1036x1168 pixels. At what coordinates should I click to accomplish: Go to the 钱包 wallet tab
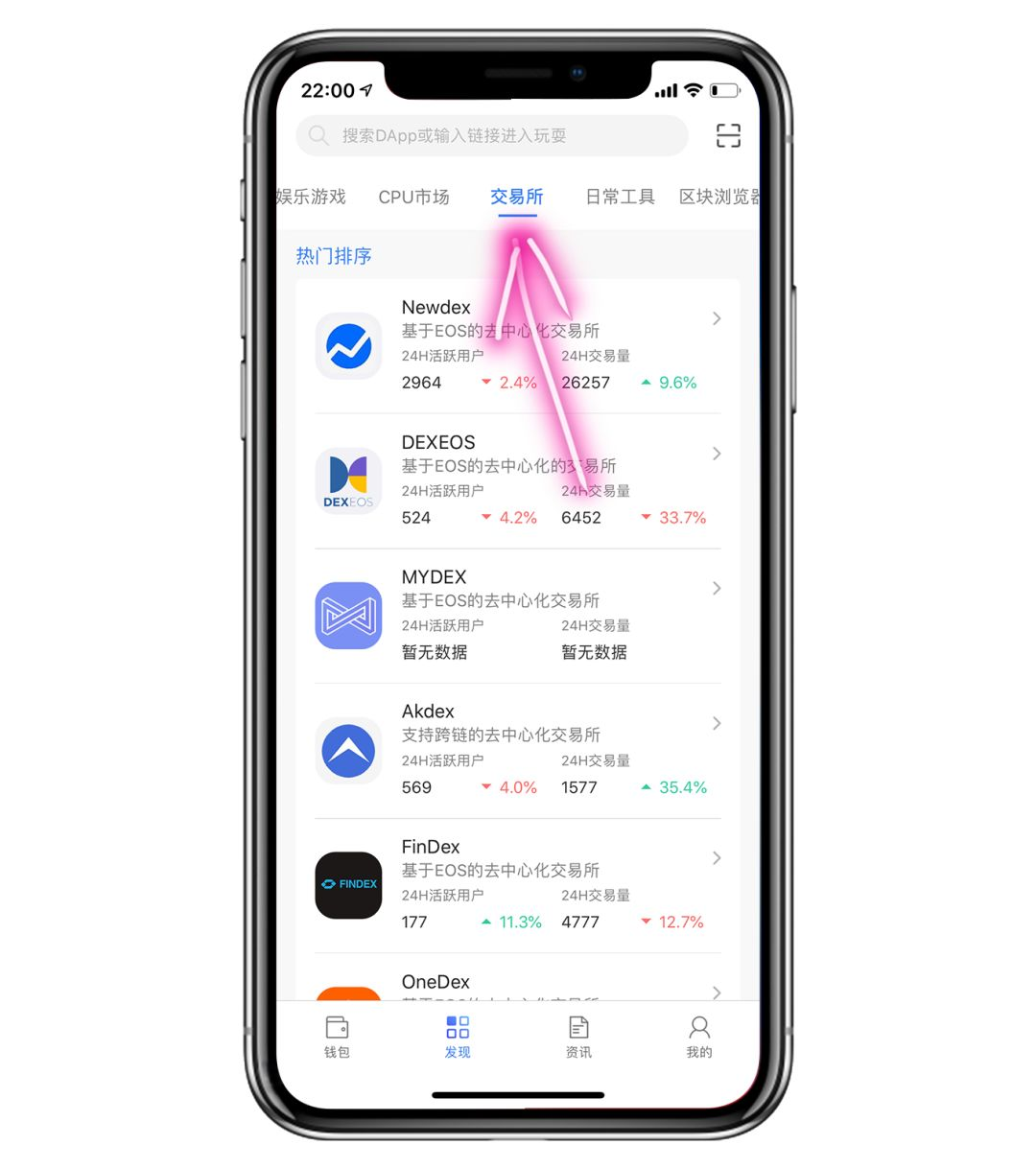tap(337, 1037)
